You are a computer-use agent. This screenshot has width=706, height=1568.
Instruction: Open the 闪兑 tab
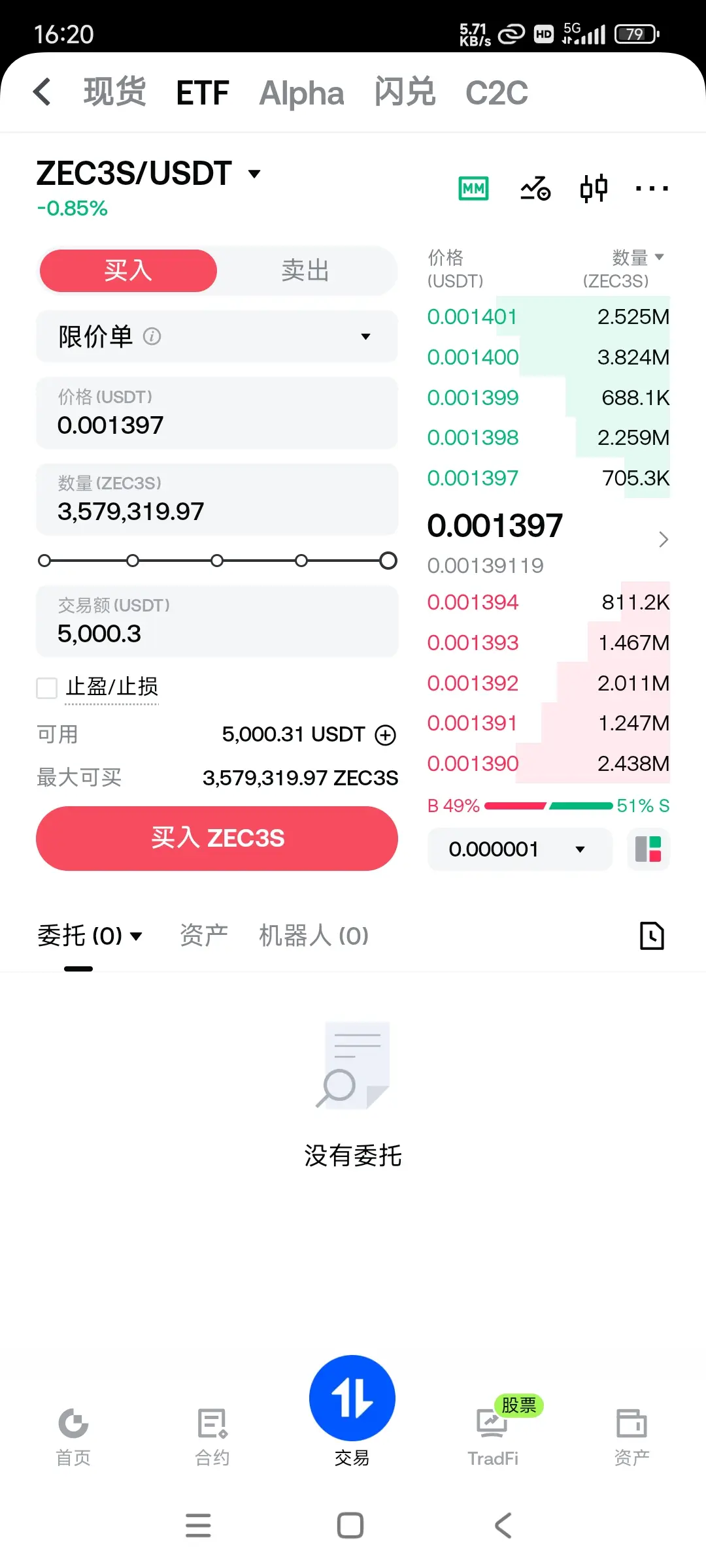coord(405,91)
